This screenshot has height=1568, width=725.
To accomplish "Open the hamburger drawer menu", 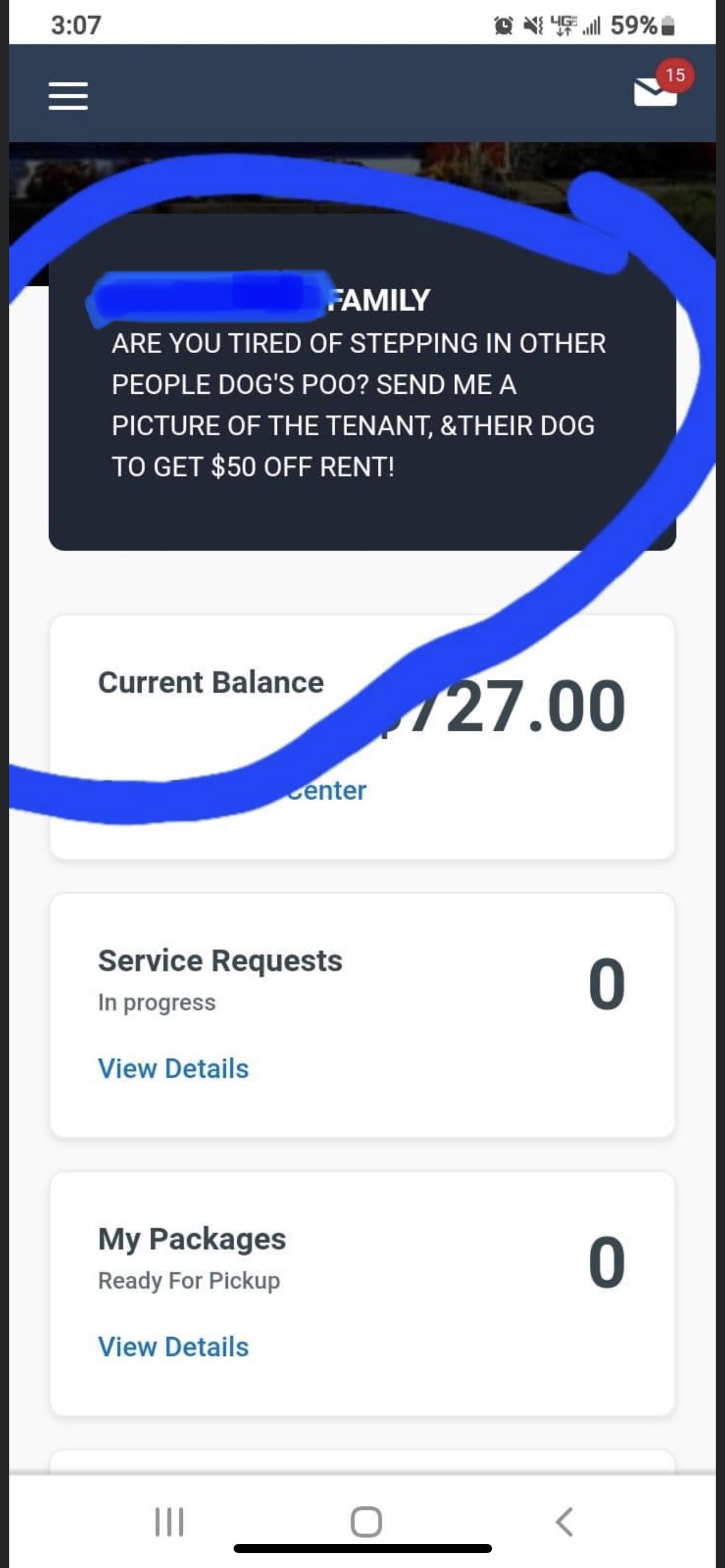I will (x=68, y=96).
